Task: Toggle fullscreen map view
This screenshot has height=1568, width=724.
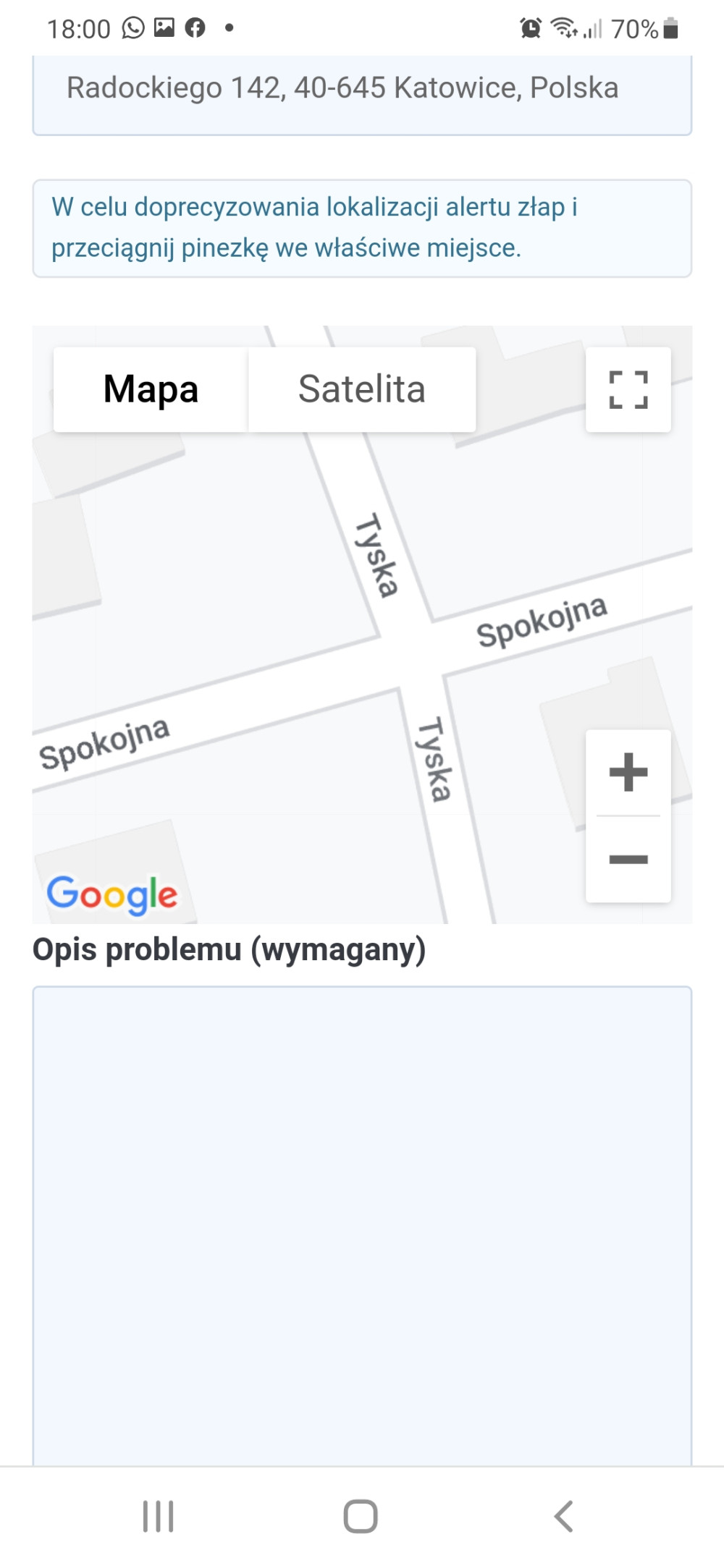Action: tap(628, 389)
